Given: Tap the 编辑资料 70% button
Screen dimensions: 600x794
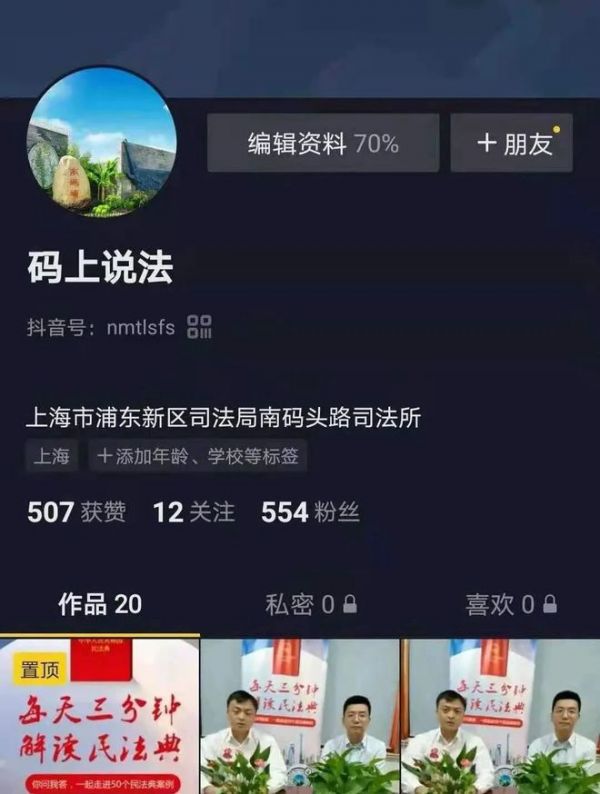Looking at the screenshot, I should 323,143.
